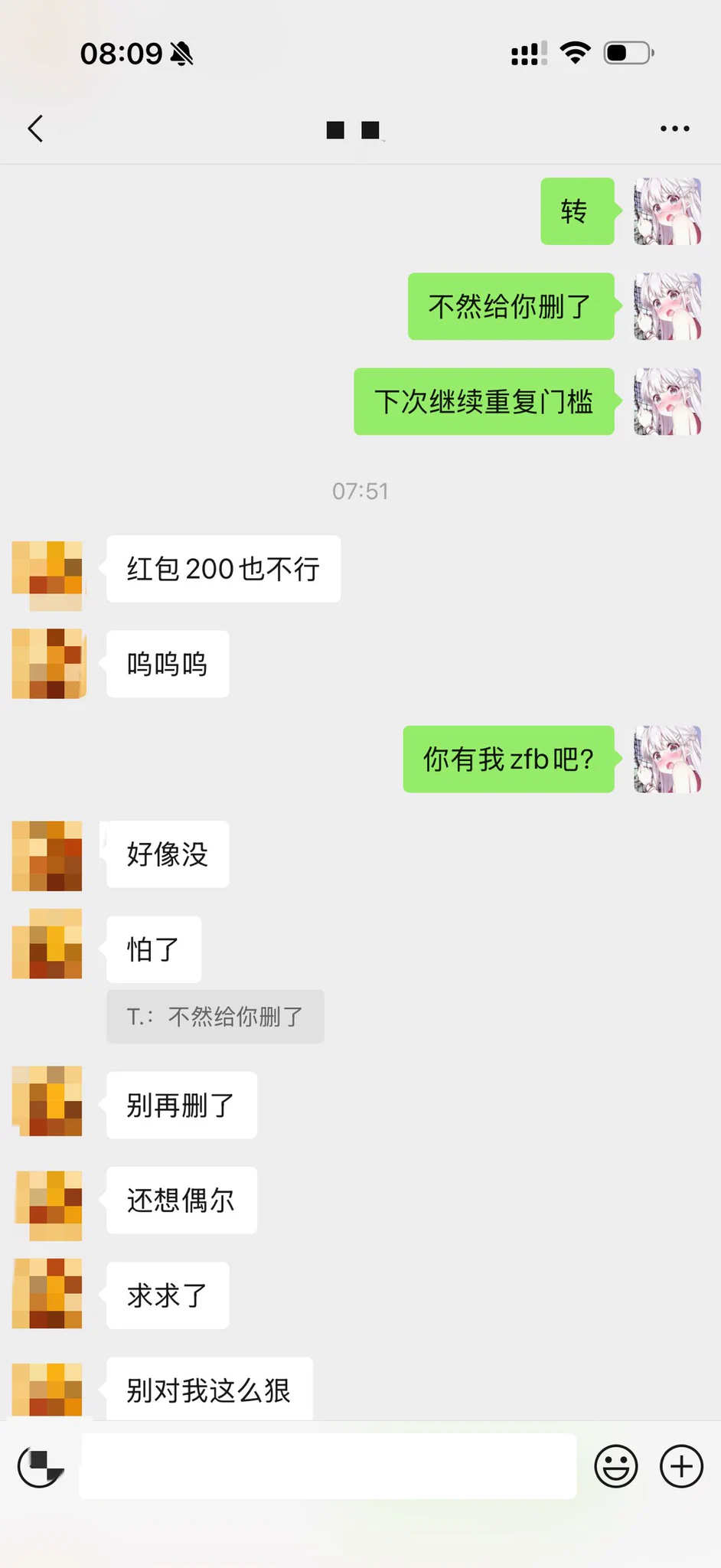Select the bubble 求求了
Screen dimensions: 721x1568
[x=167, y=1295]
